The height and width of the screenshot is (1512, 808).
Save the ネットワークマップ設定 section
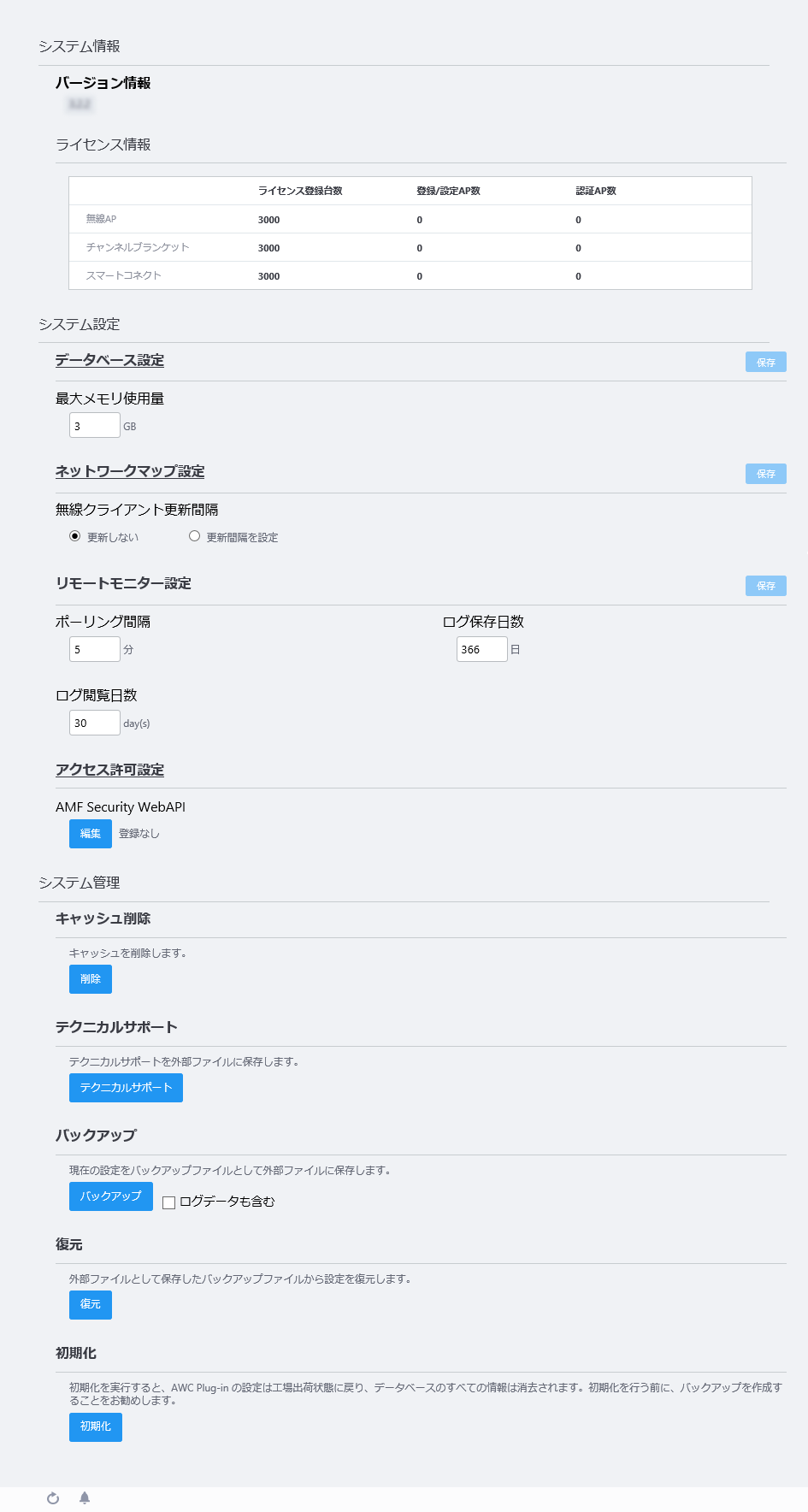click(765, 474)
